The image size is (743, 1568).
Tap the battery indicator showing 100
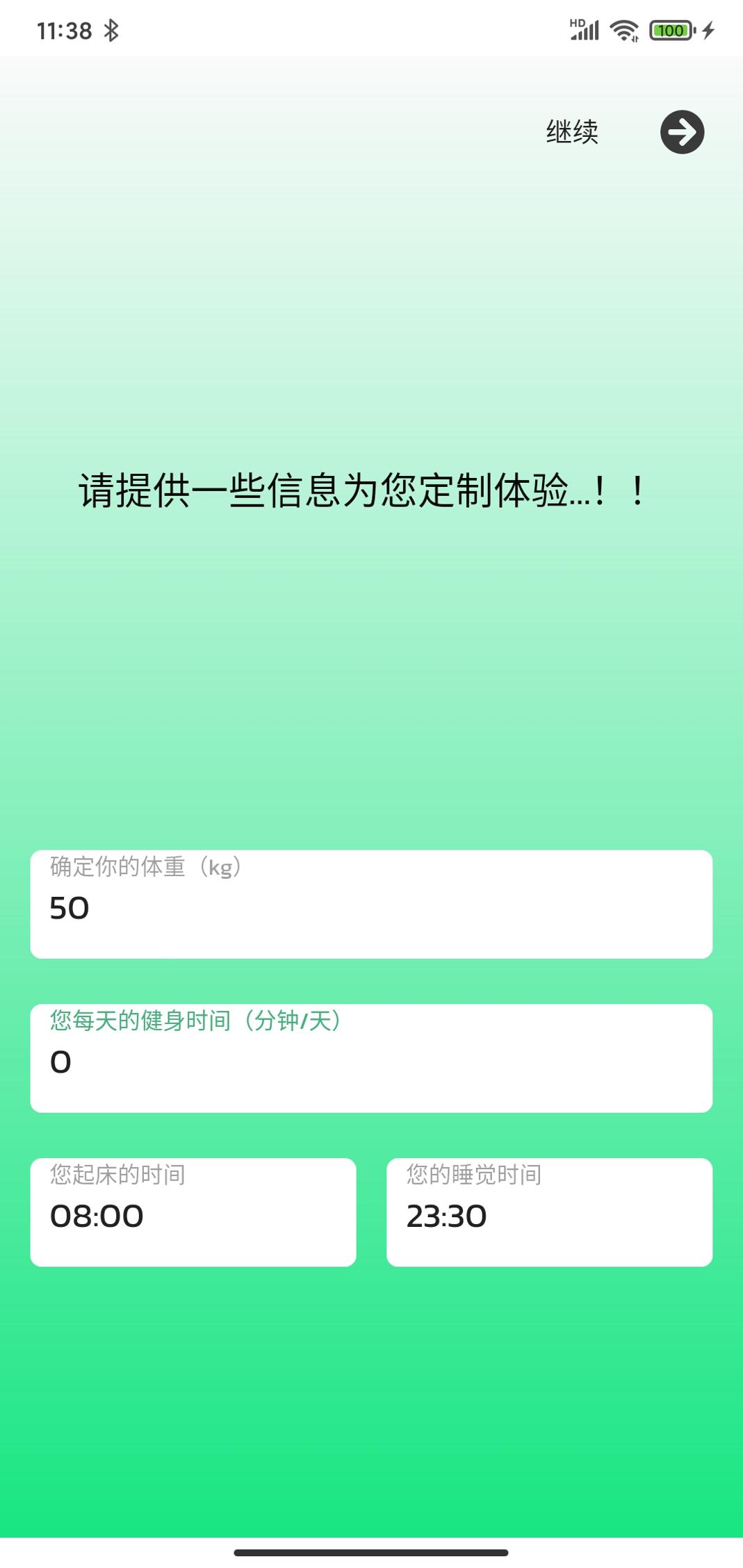[669, 29]
